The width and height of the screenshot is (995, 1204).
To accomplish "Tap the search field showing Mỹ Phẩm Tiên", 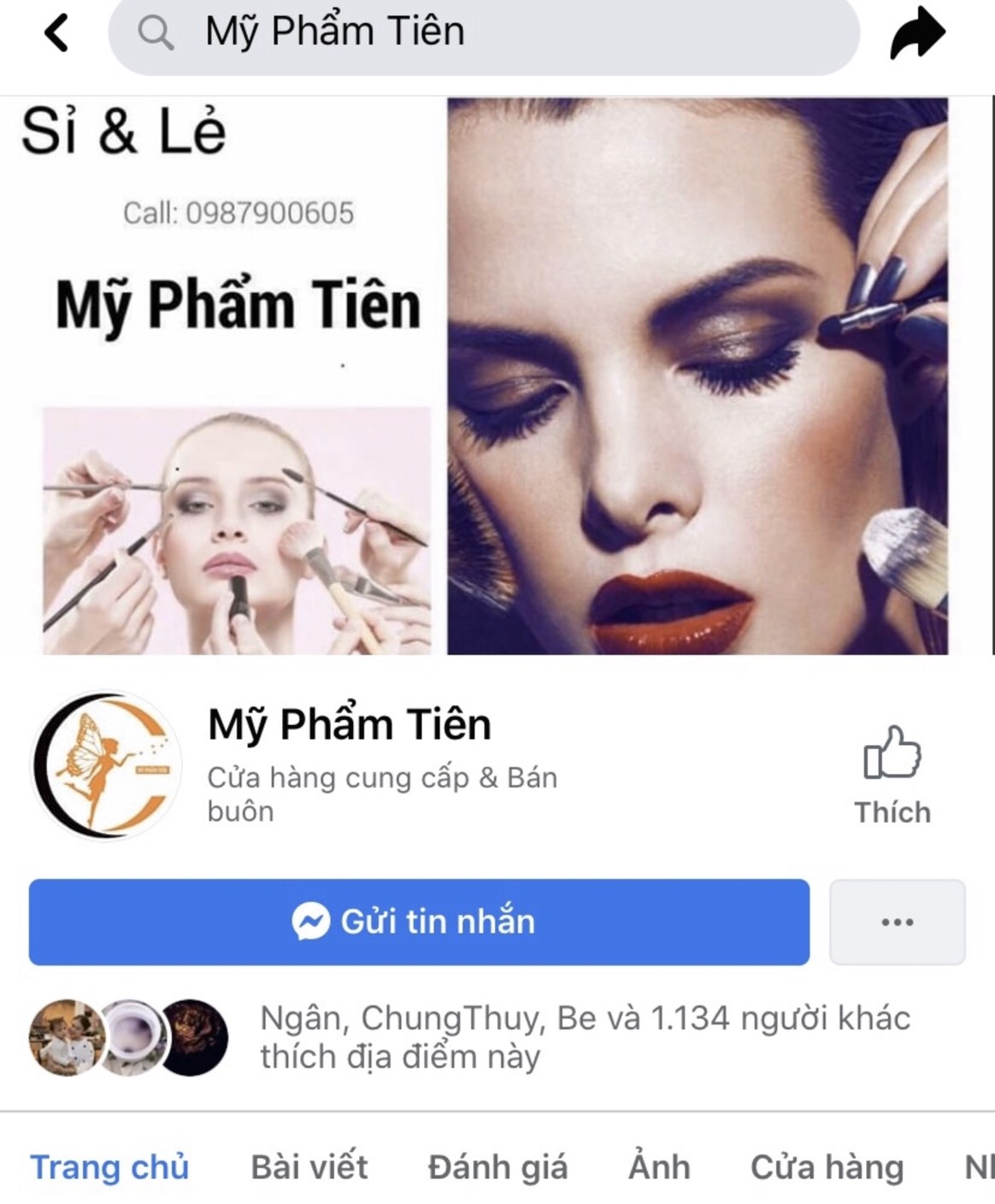I will pyautogui.click(x=483, y=33).
